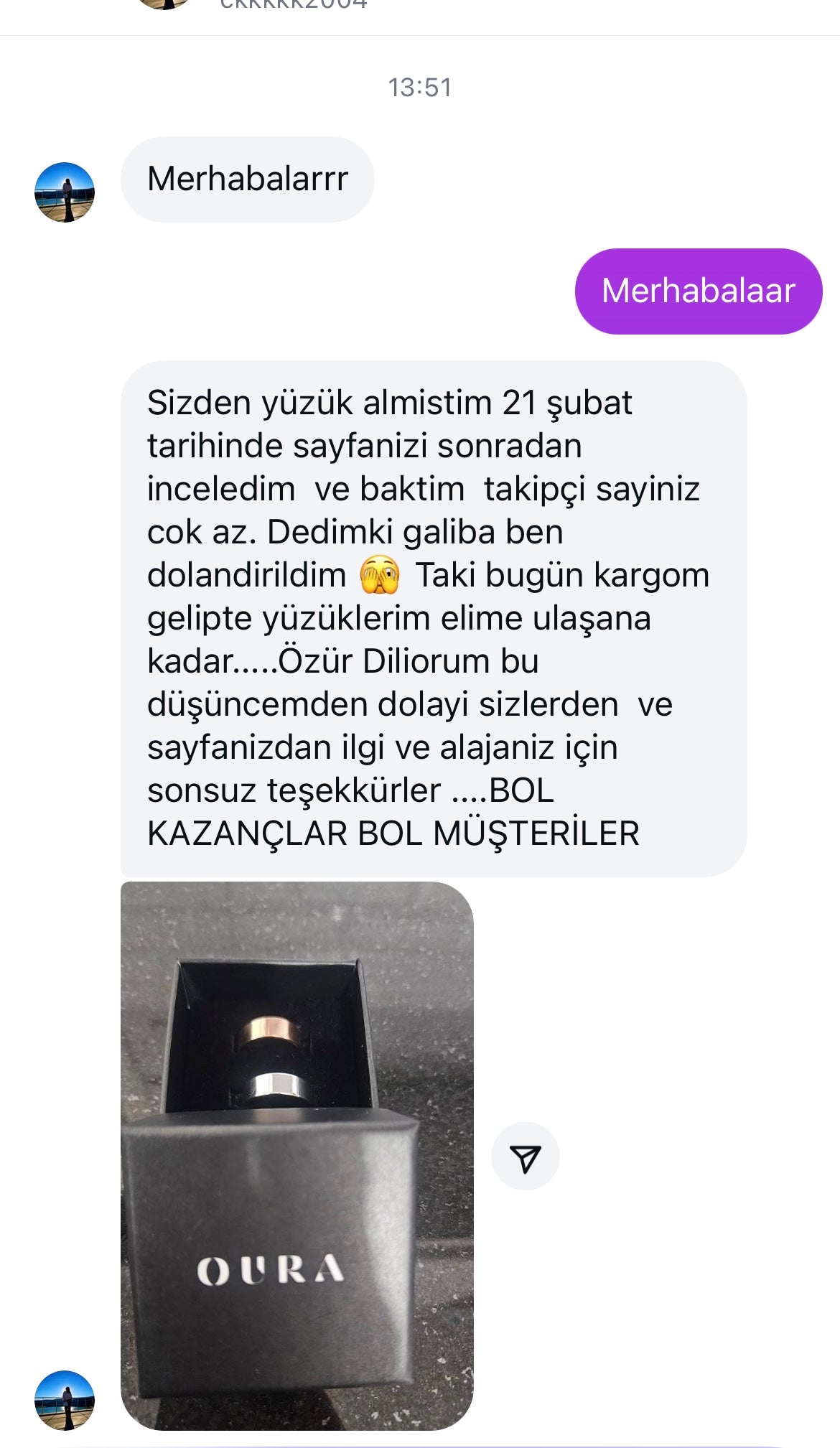
Task: Forward the ring photo with the paper plane icon
Action: 525,1157
